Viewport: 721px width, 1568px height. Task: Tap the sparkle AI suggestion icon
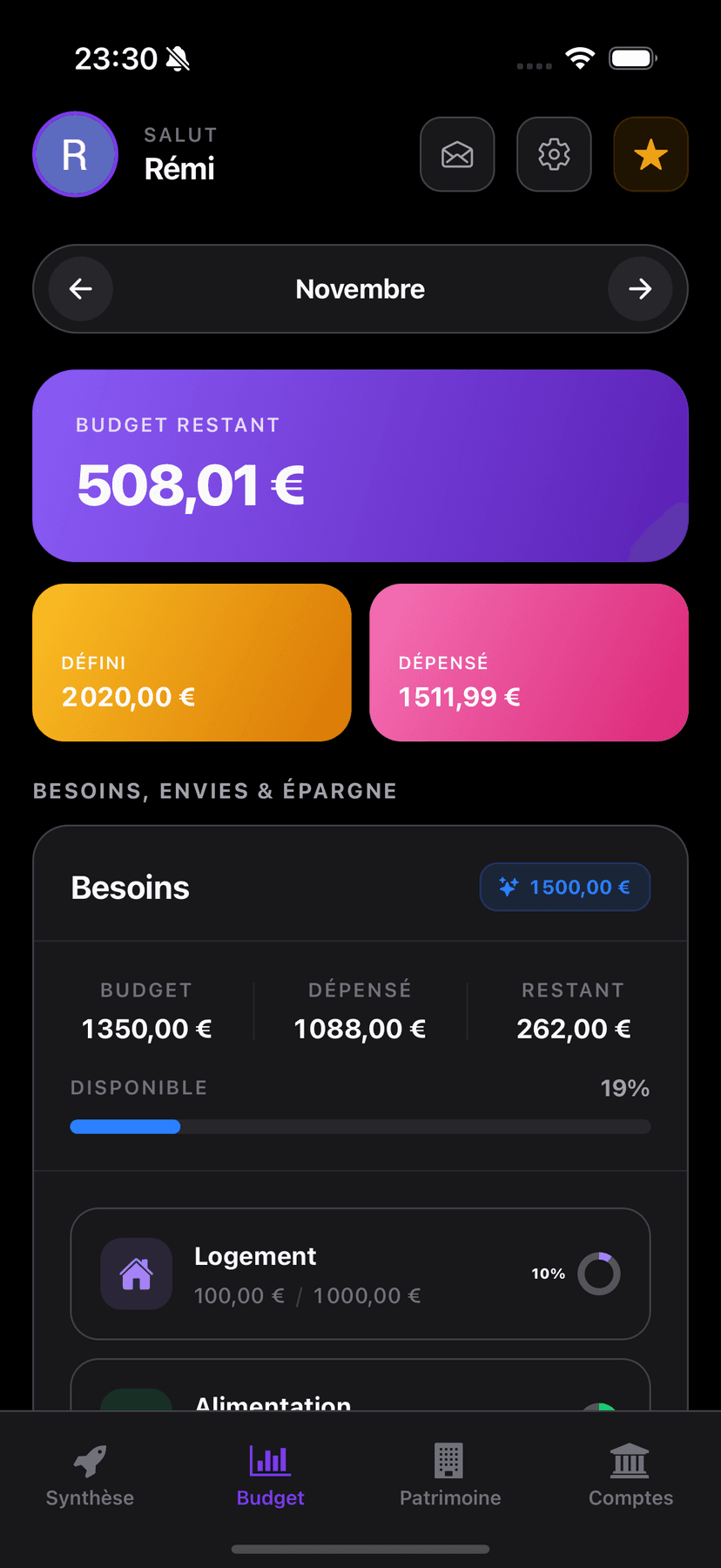coord(508,887)
